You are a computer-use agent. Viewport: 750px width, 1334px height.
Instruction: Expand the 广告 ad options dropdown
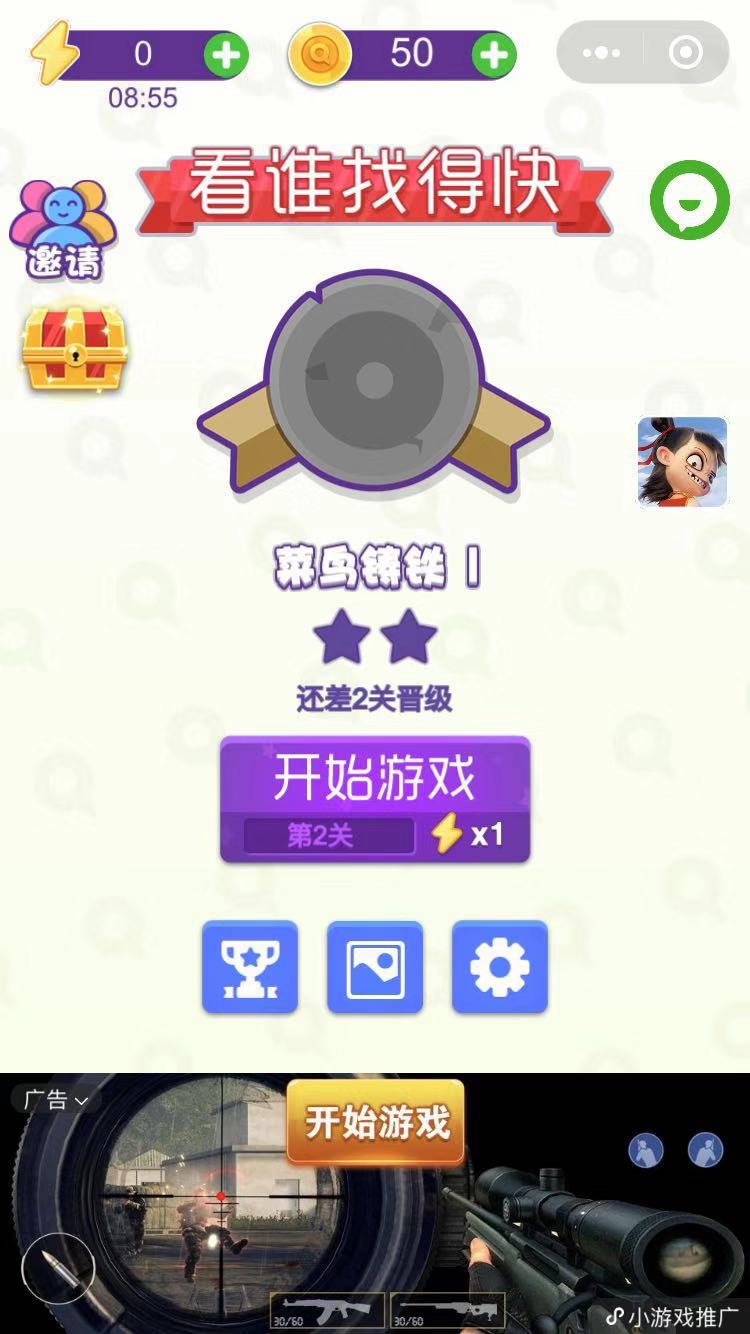click(x=56, y=1100)
